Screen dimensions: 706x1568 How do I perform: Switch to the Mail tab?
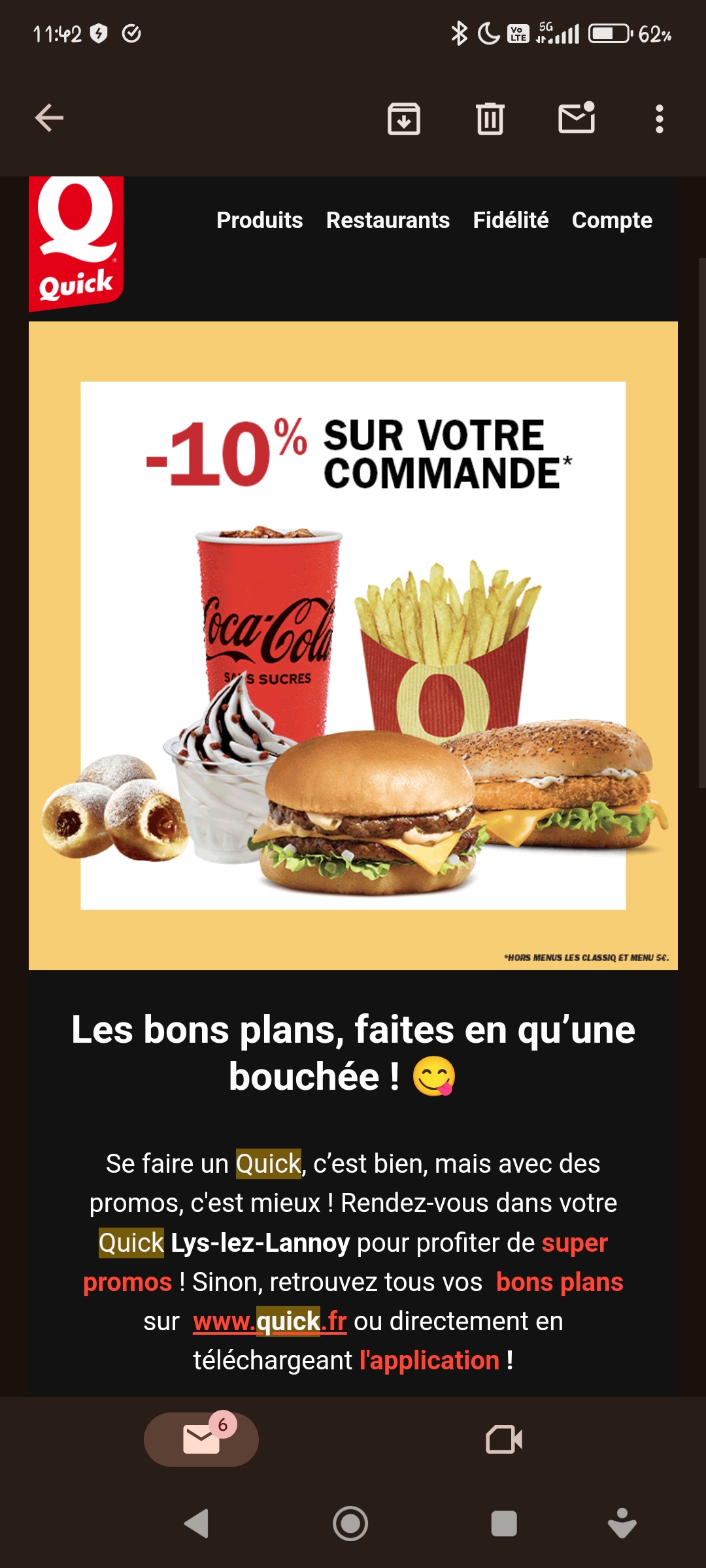201,1439
